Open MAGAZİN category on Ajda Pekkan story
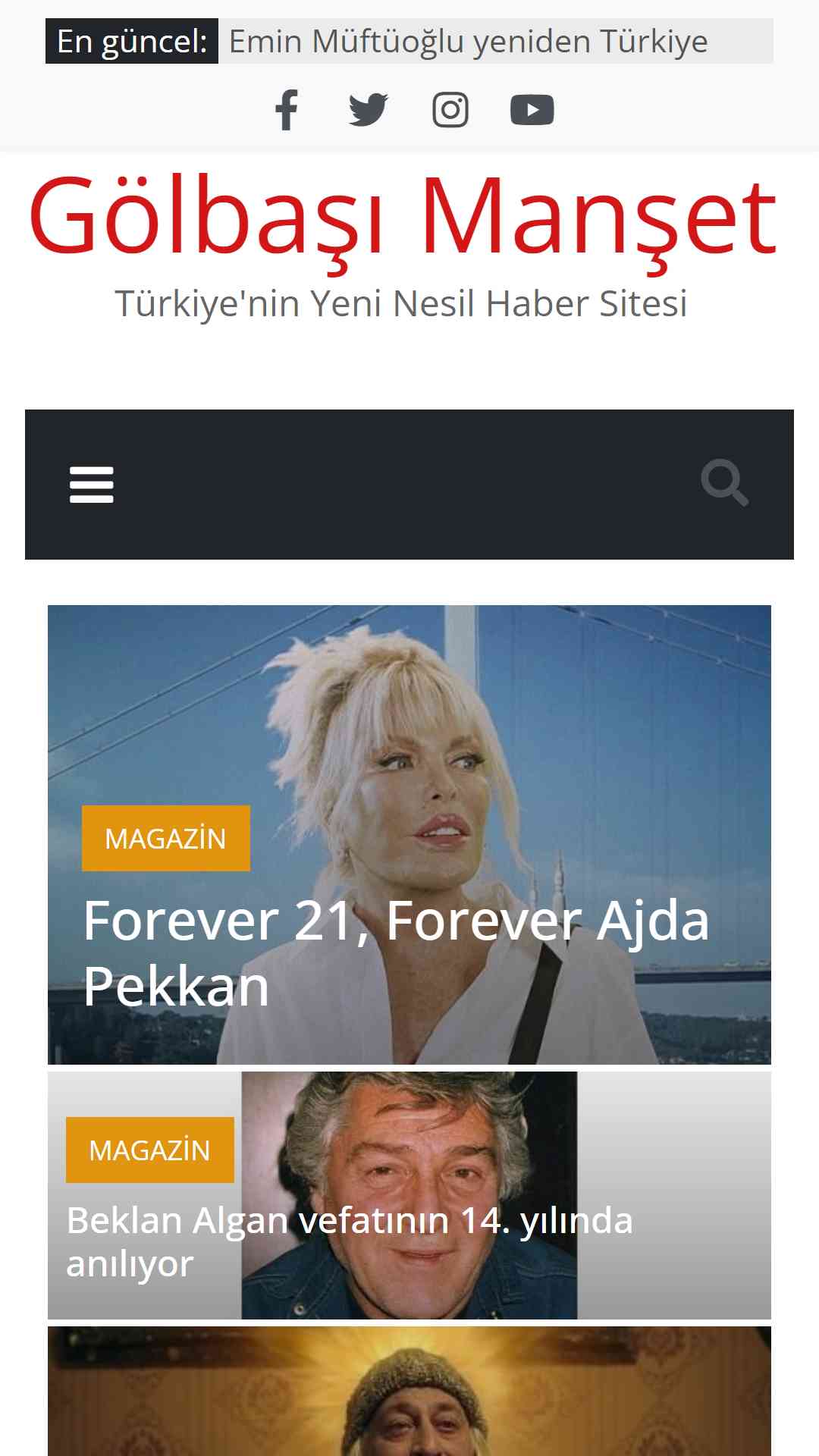The width and height of the screenshot is (819, 1456). click(166, 839)
